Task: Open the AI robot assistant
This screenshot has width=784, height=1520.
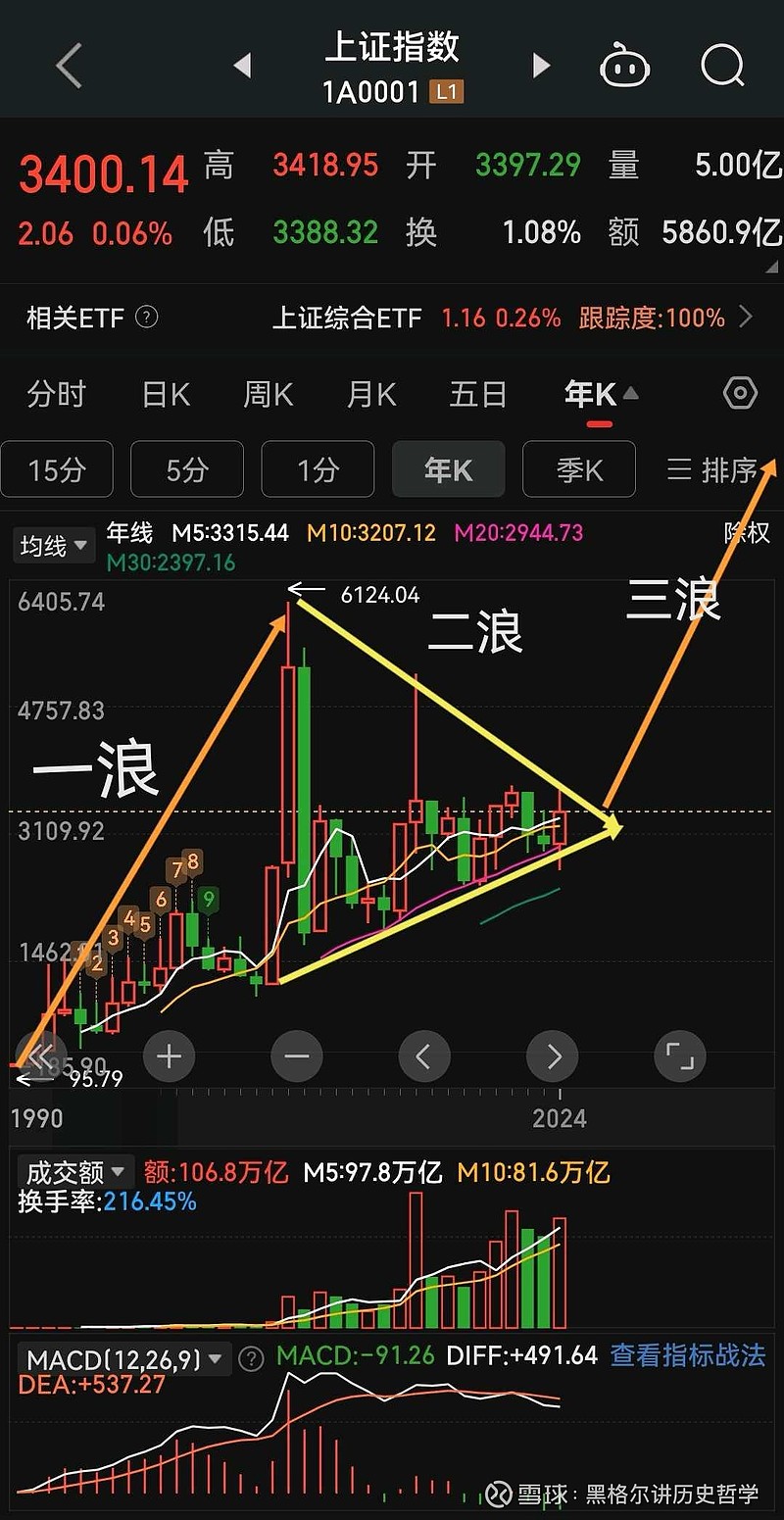Action: (624, 64)
